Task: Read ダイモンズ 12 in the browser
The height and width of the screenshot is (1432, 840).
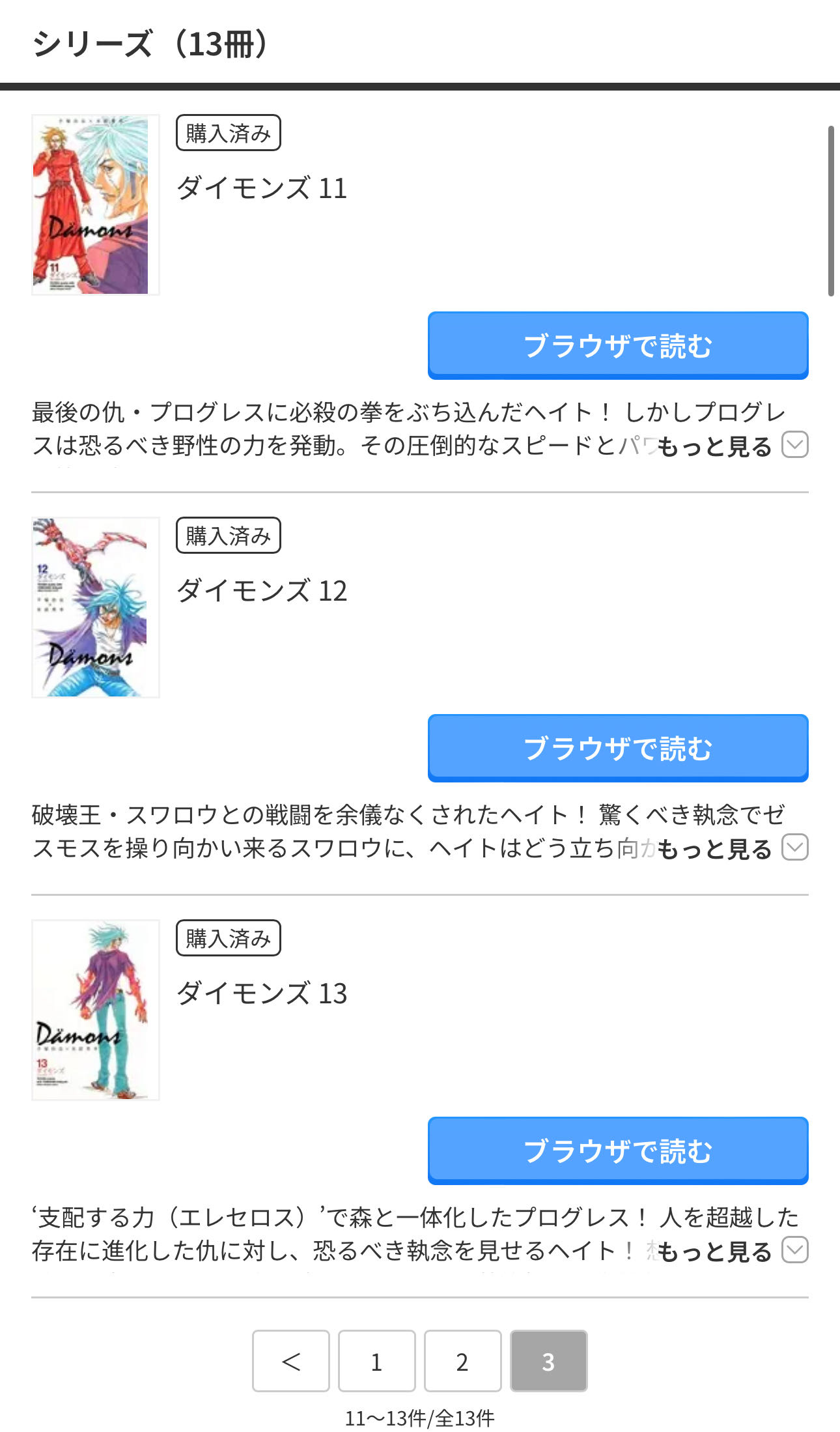Action: coord(617,748)
